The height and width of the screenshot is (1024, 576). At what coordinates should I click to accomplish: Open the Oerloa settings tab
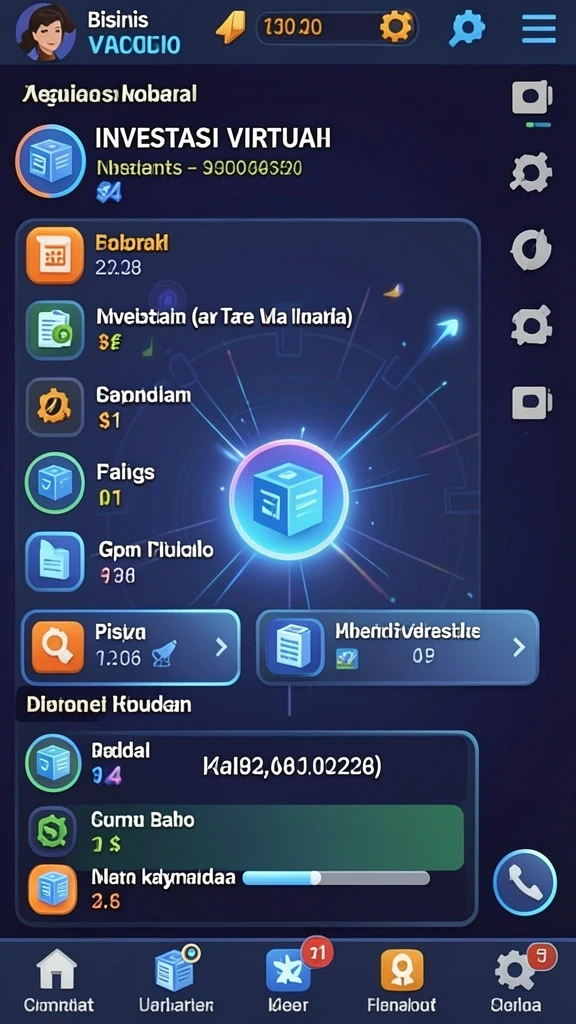tap(517, 979)
